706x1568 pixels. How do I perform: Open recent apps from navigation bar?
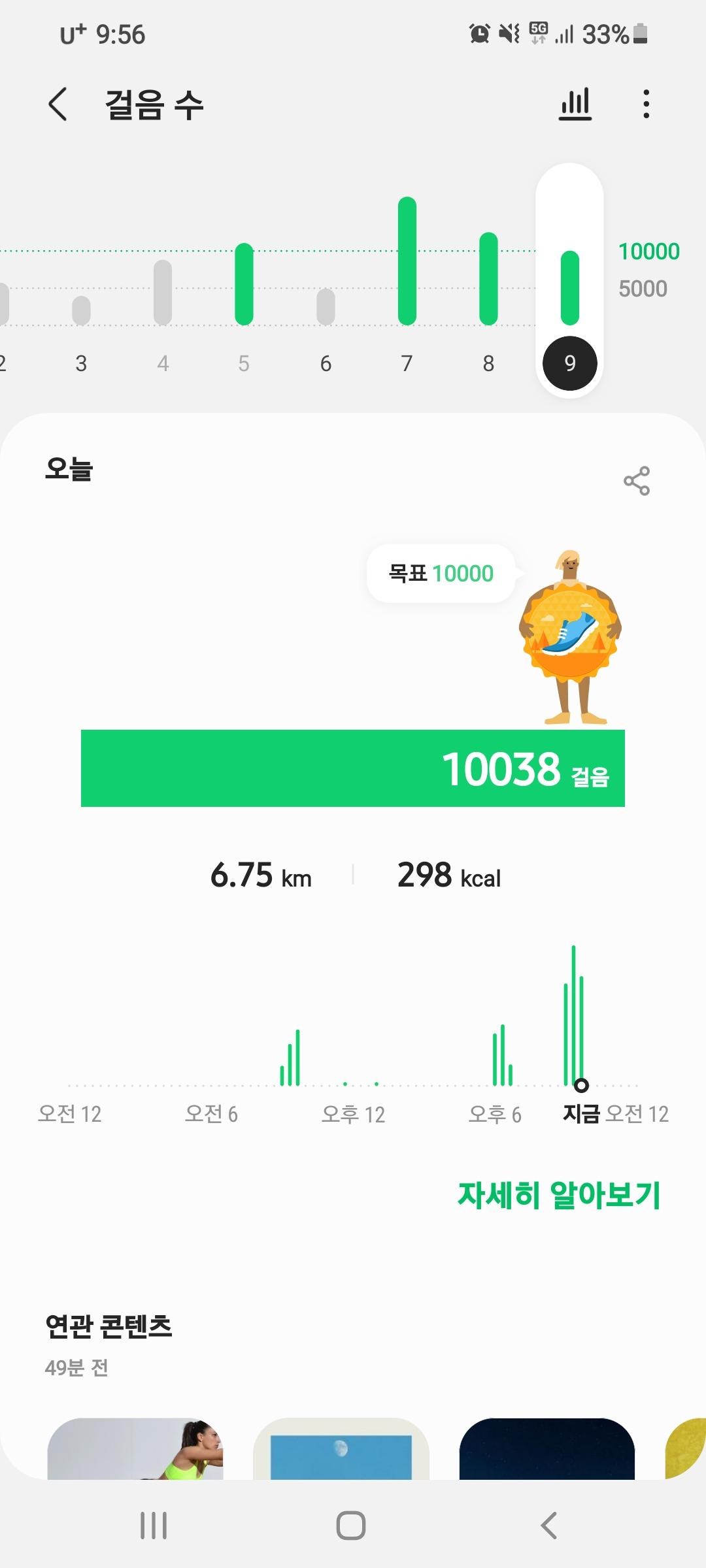154,1526
